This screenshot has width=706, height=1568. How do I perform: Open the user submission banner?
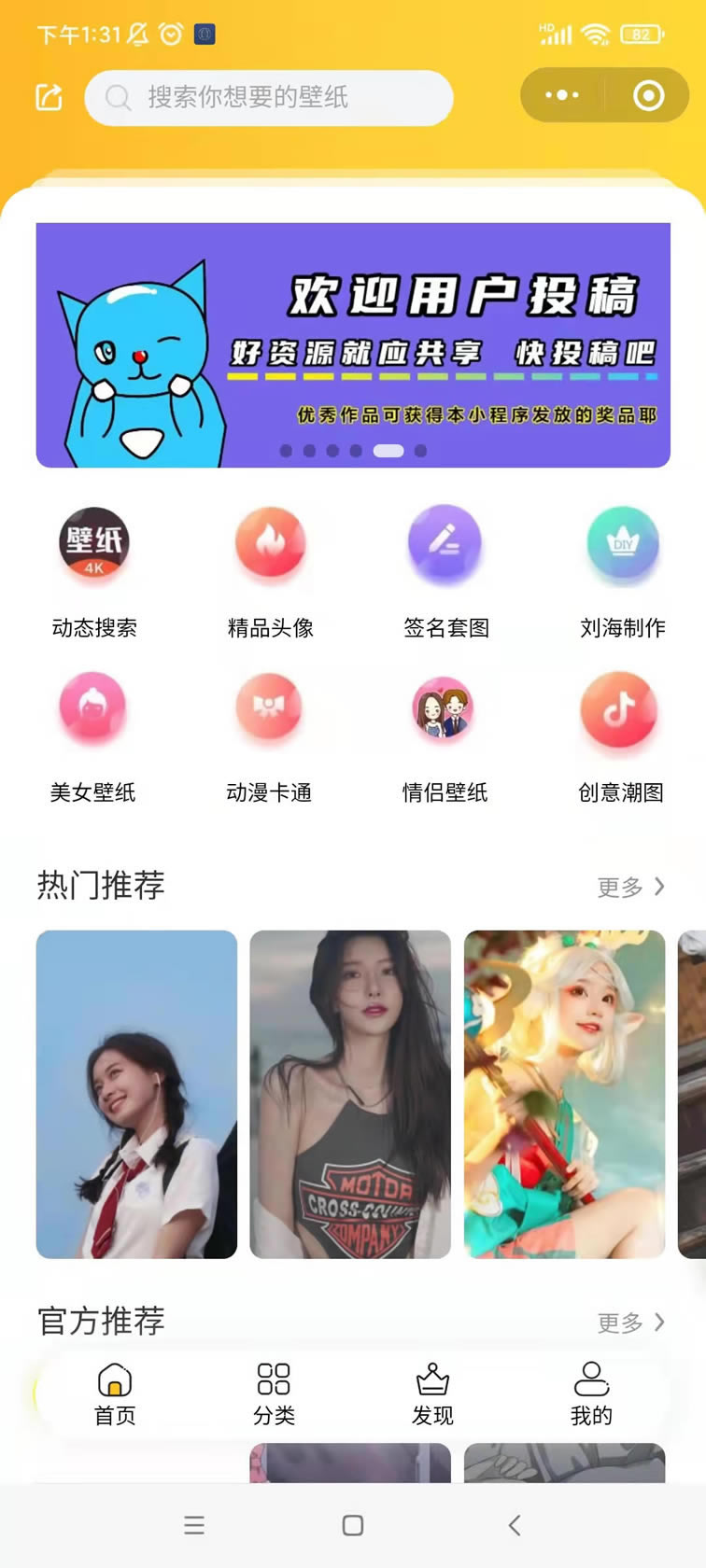click(x=353, y=345)
